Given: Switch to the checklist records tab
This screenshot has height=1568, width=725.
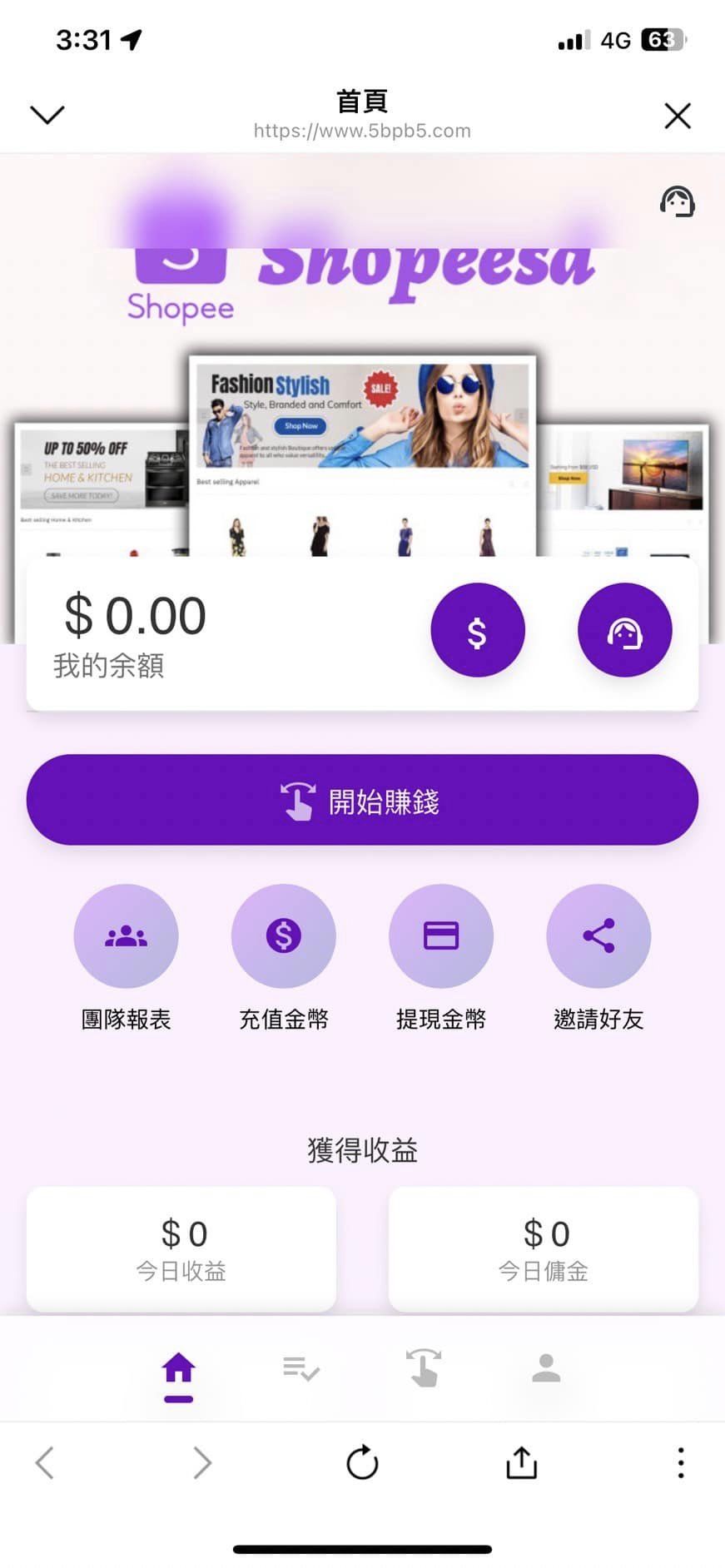Looking at the screenshot, I should (x=301, y=1369).
